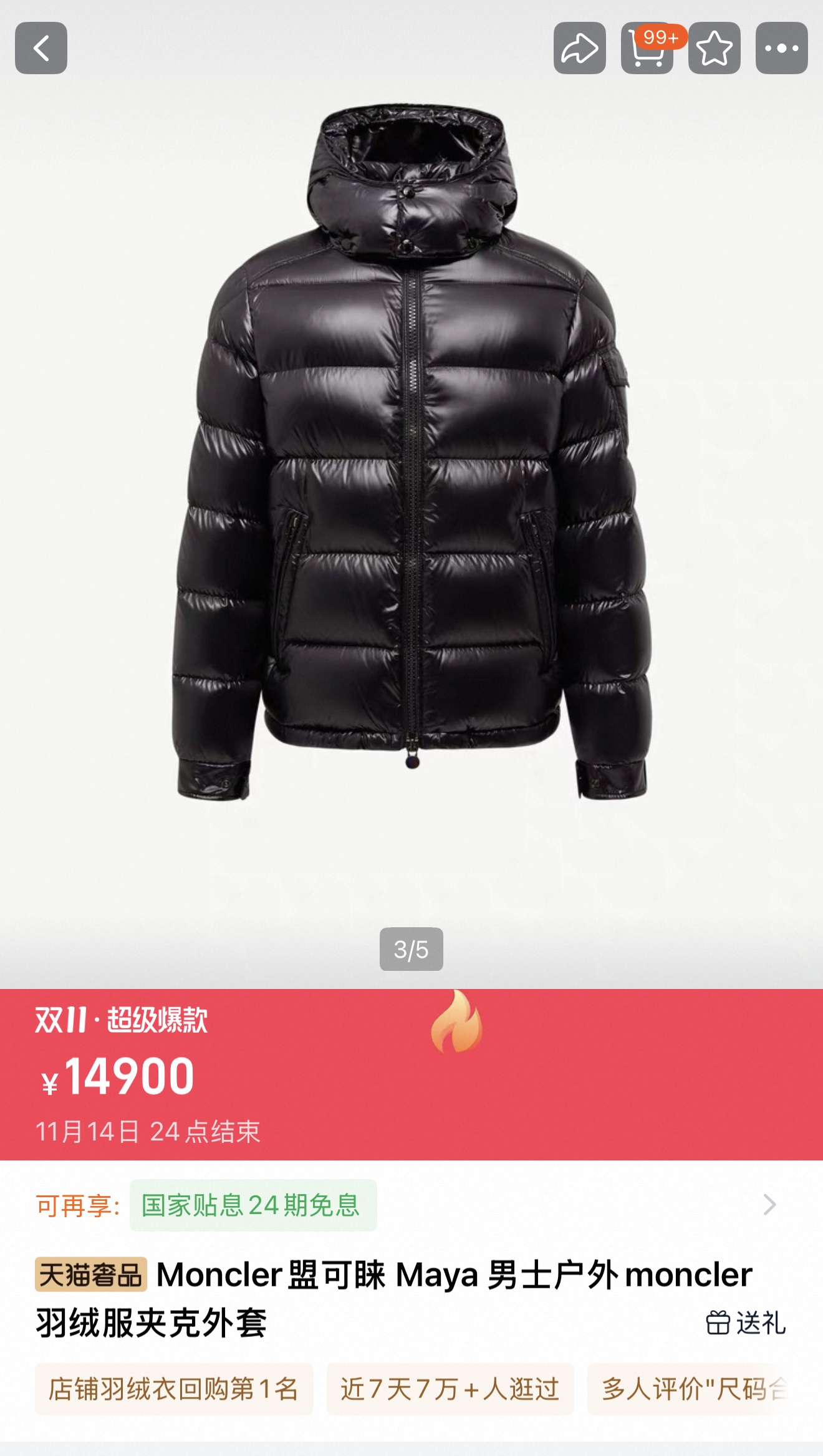Open the more options menu

pyautogui.click(x=781, y=48)
